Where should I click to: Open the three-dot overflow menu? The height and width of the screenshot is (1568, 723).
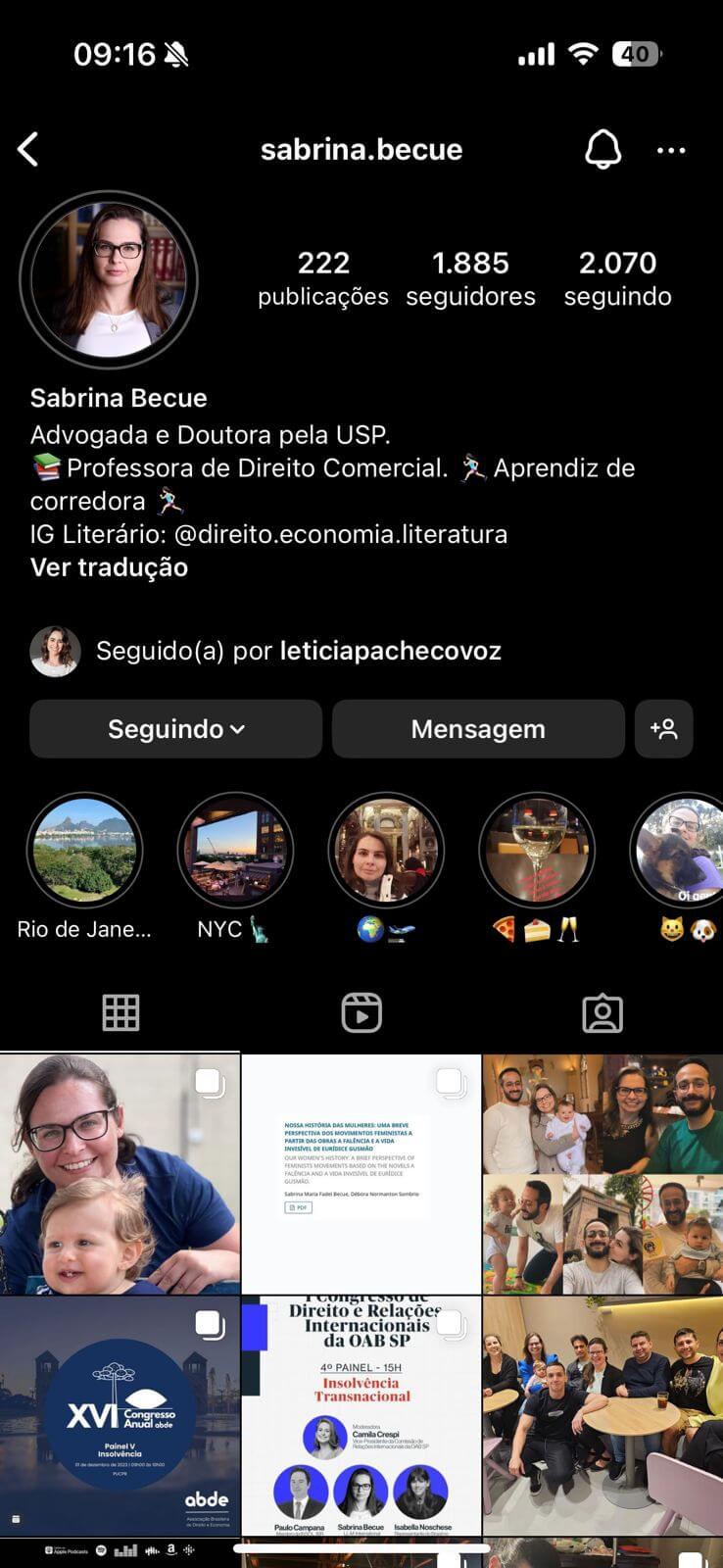(671, 150)
